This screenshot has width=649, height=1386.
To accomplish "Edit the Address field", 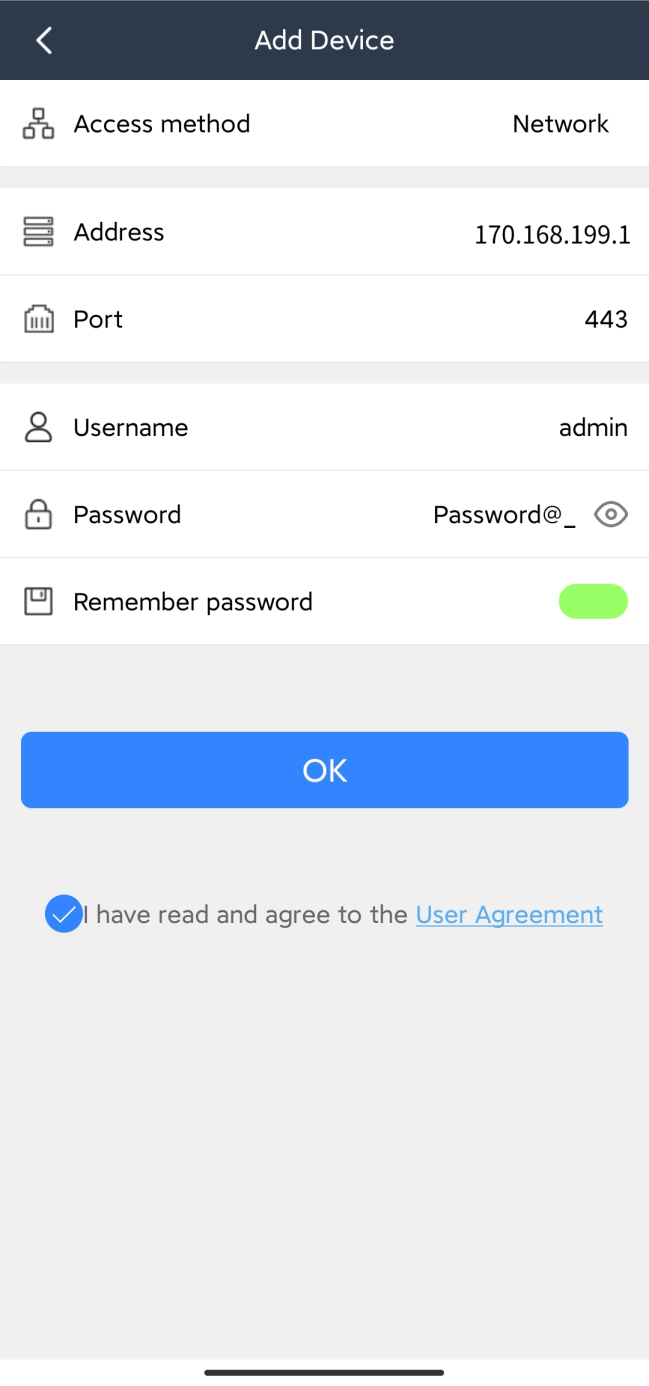I will pyautogui.click(x=324, y=232).
